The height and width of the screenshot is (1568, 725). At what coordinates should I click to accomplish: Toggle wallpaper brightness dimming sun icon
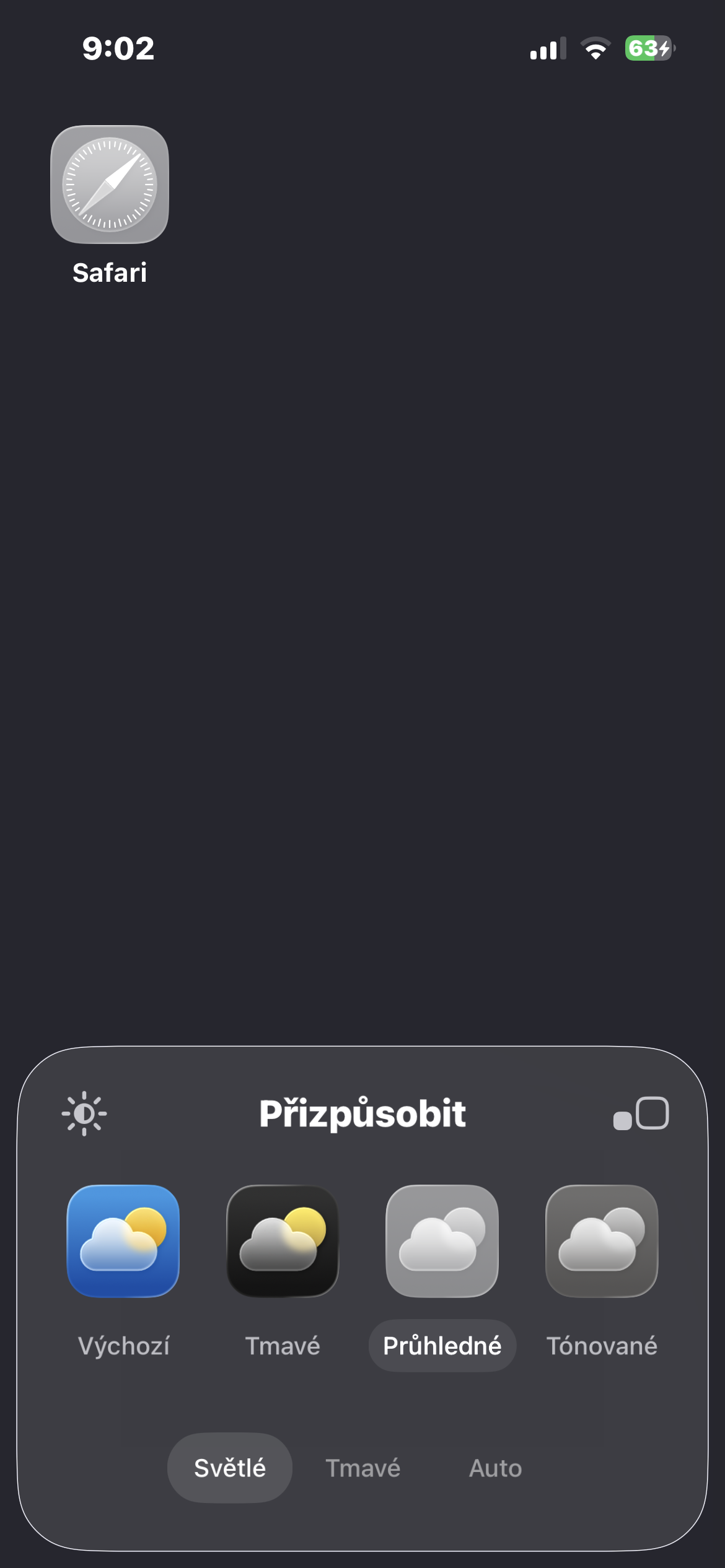pyautogui.click(x=84, y=1113)
